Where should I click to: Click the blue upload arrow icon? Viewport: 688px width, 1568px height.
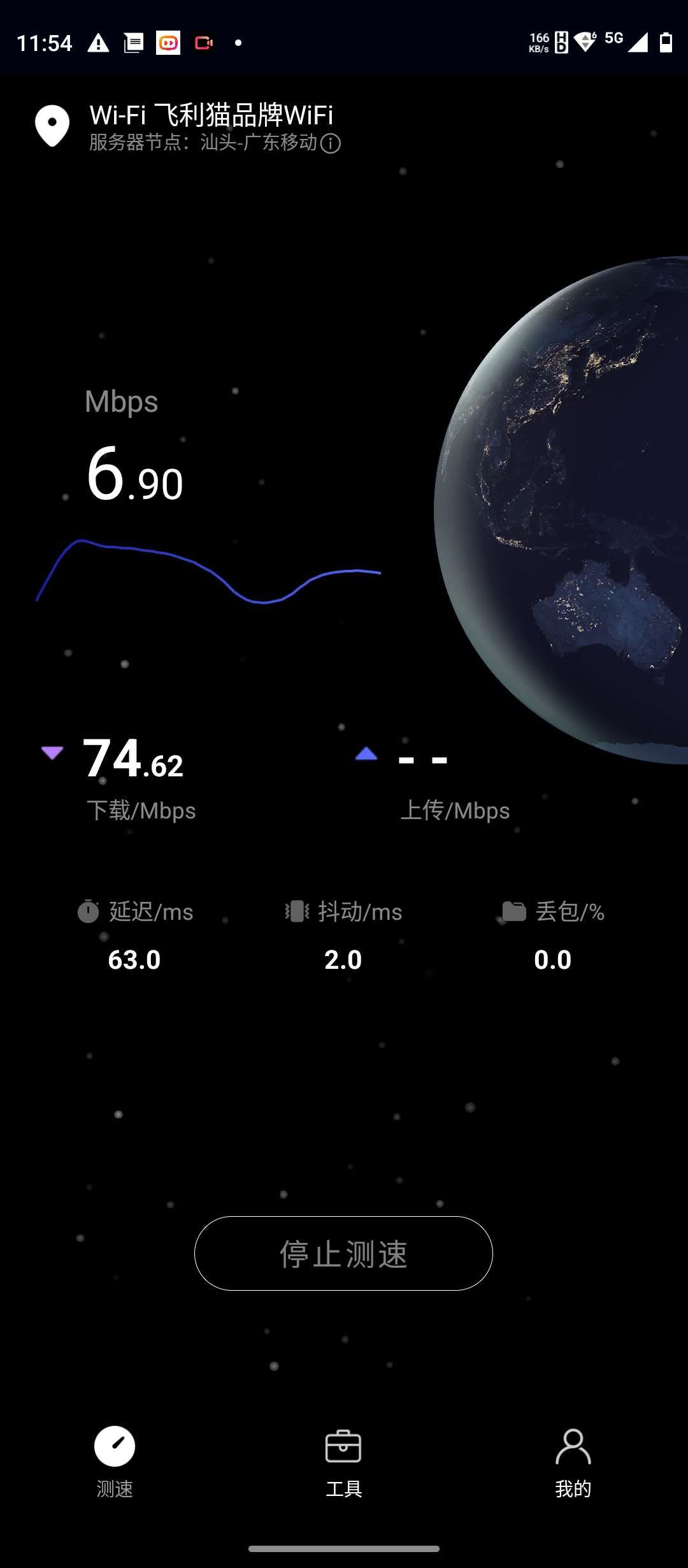click(x=366, y=753)
